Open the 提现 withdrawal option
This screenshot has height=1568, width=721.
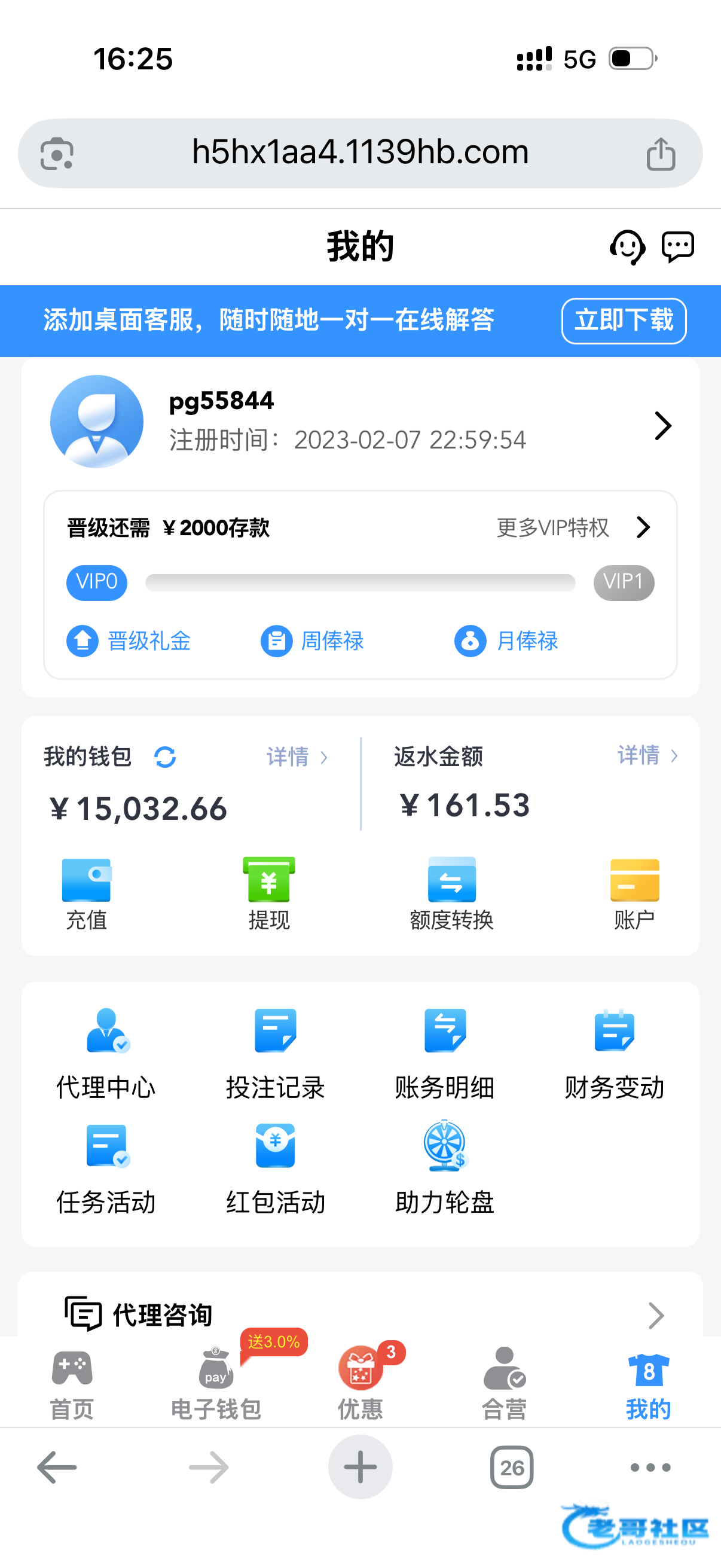[269, 893]
